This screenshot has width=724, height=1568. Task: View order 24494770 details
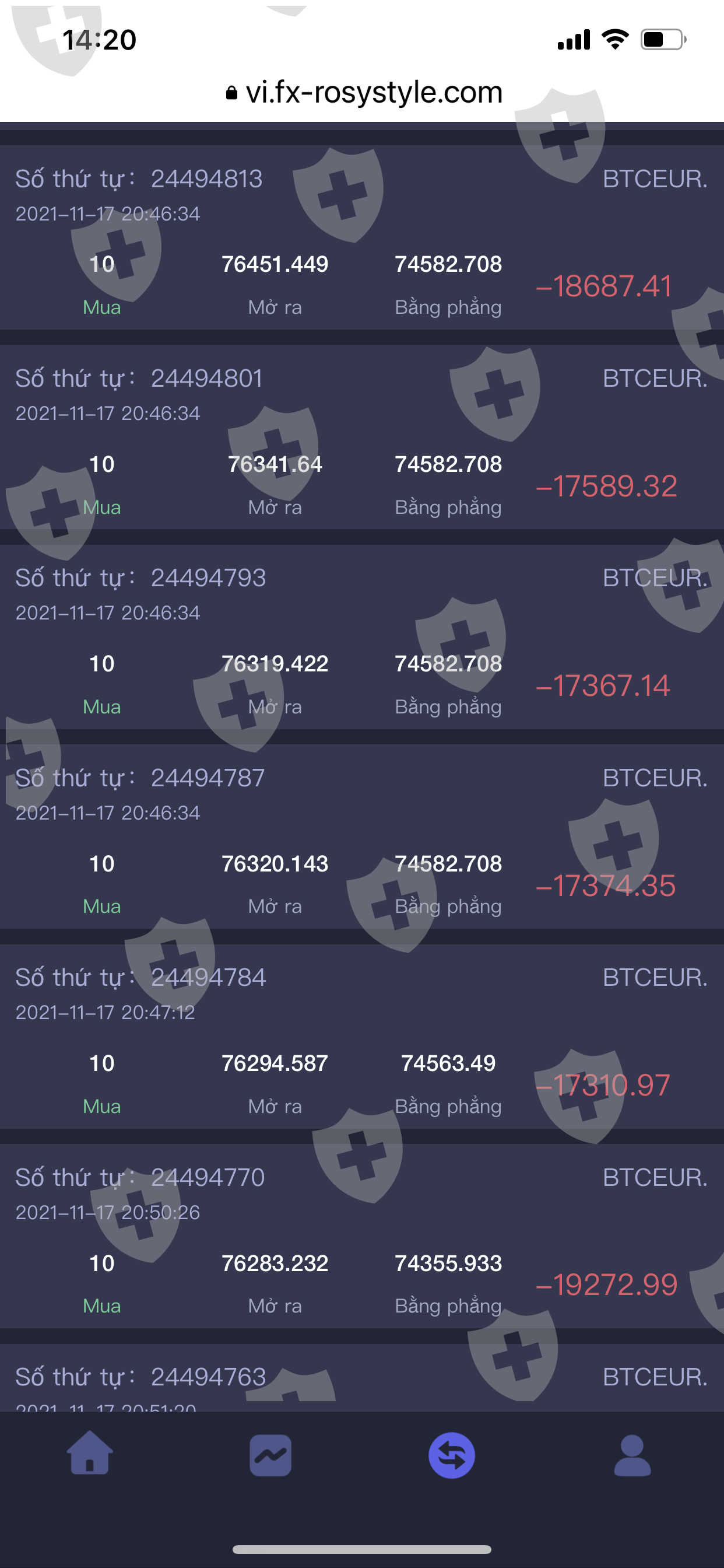(x=362, y=1235)
